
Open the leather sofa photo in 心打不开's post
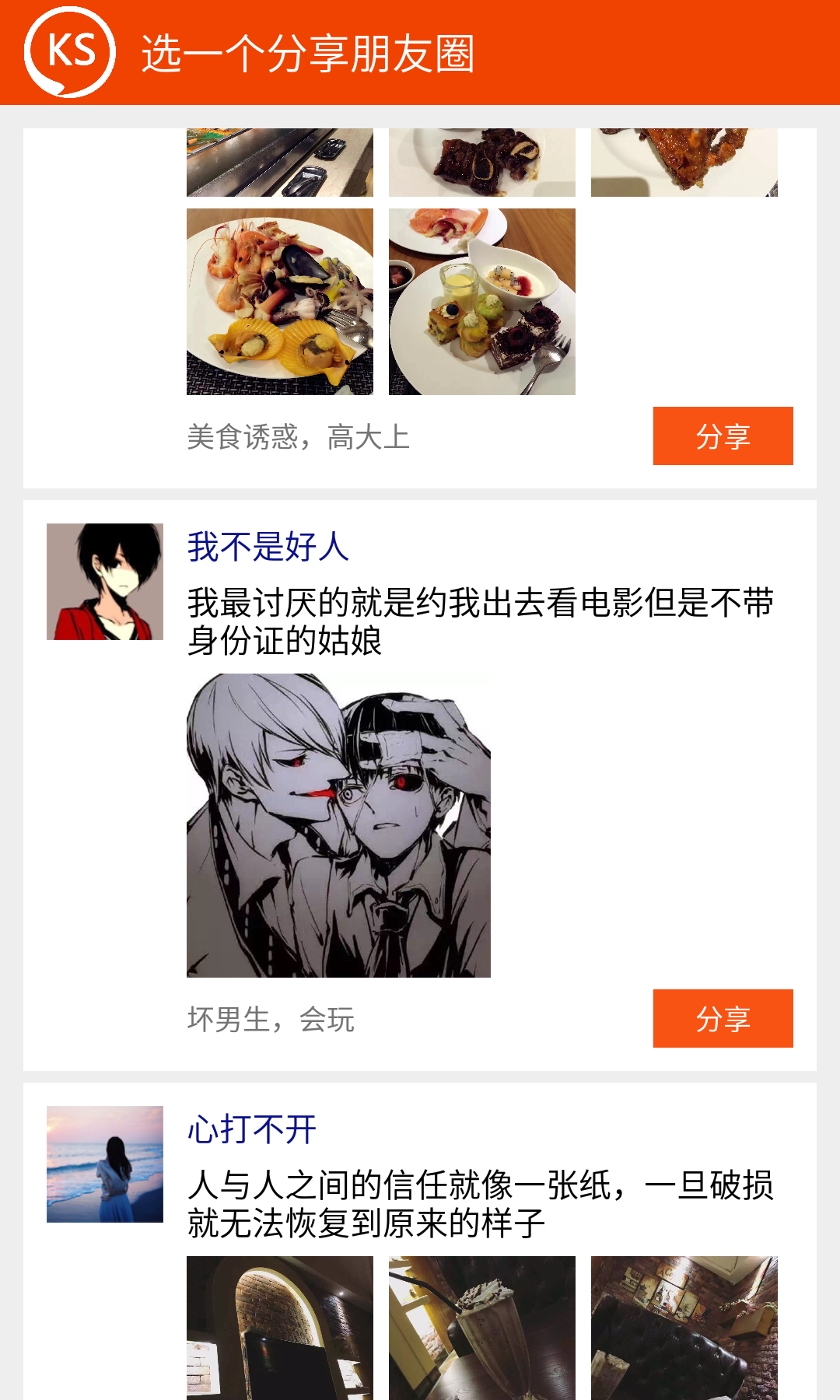[684, 1328]
